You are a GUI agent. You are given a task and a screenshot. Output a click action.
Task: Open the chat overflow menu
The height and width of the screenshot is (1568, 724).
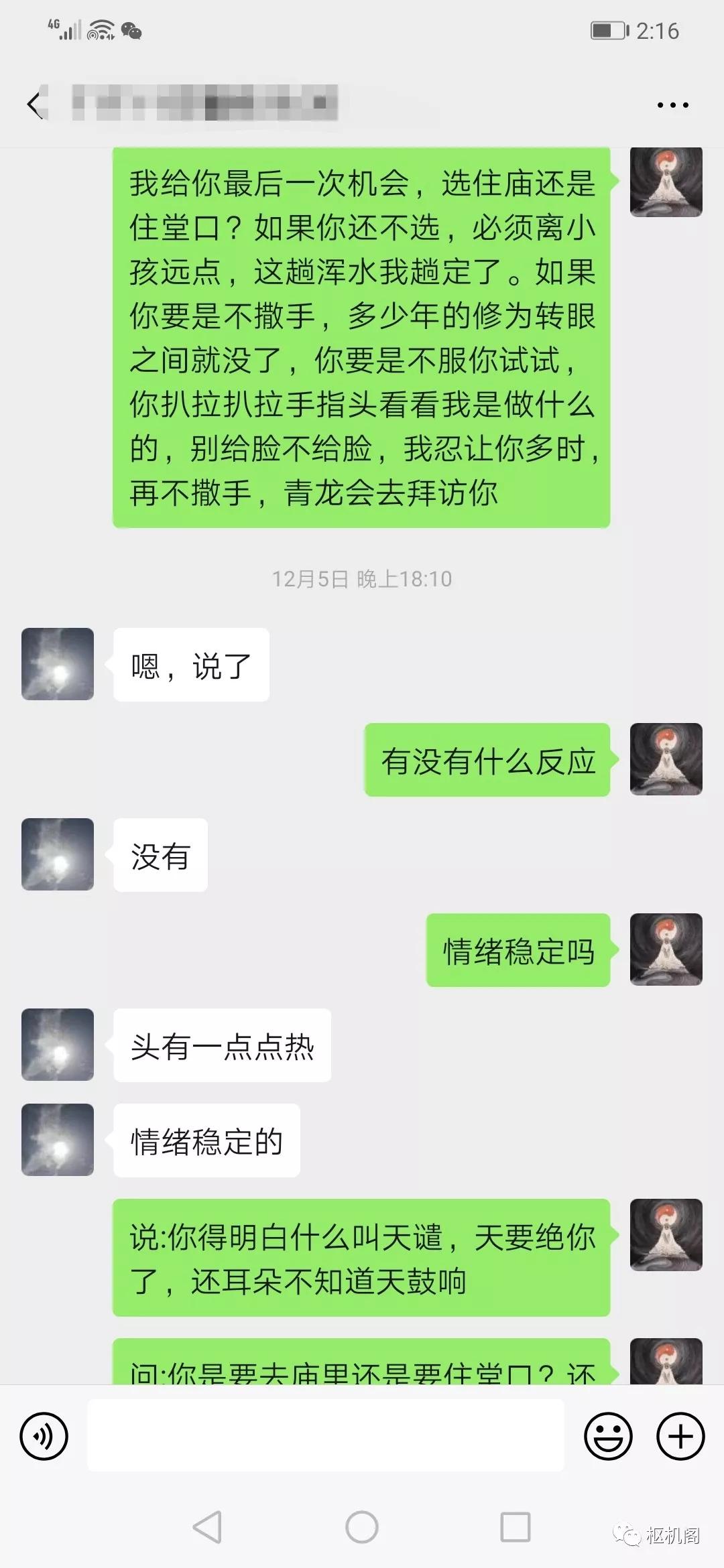coord(672,105)
